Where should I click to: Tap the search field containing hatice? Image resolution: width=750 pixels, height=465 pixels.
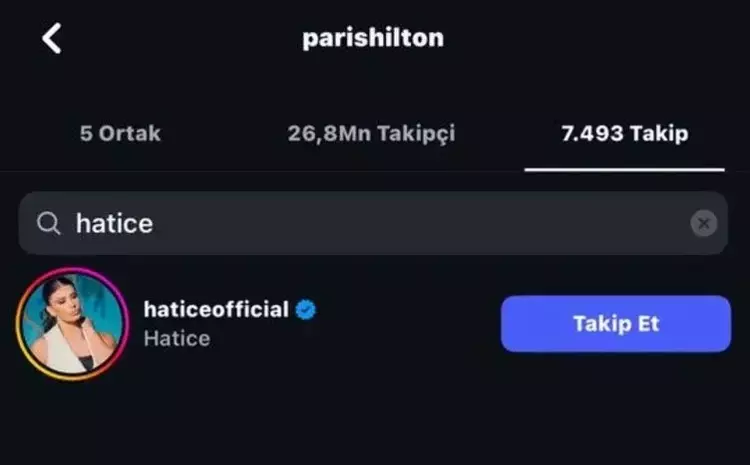[x=360, y=223]
